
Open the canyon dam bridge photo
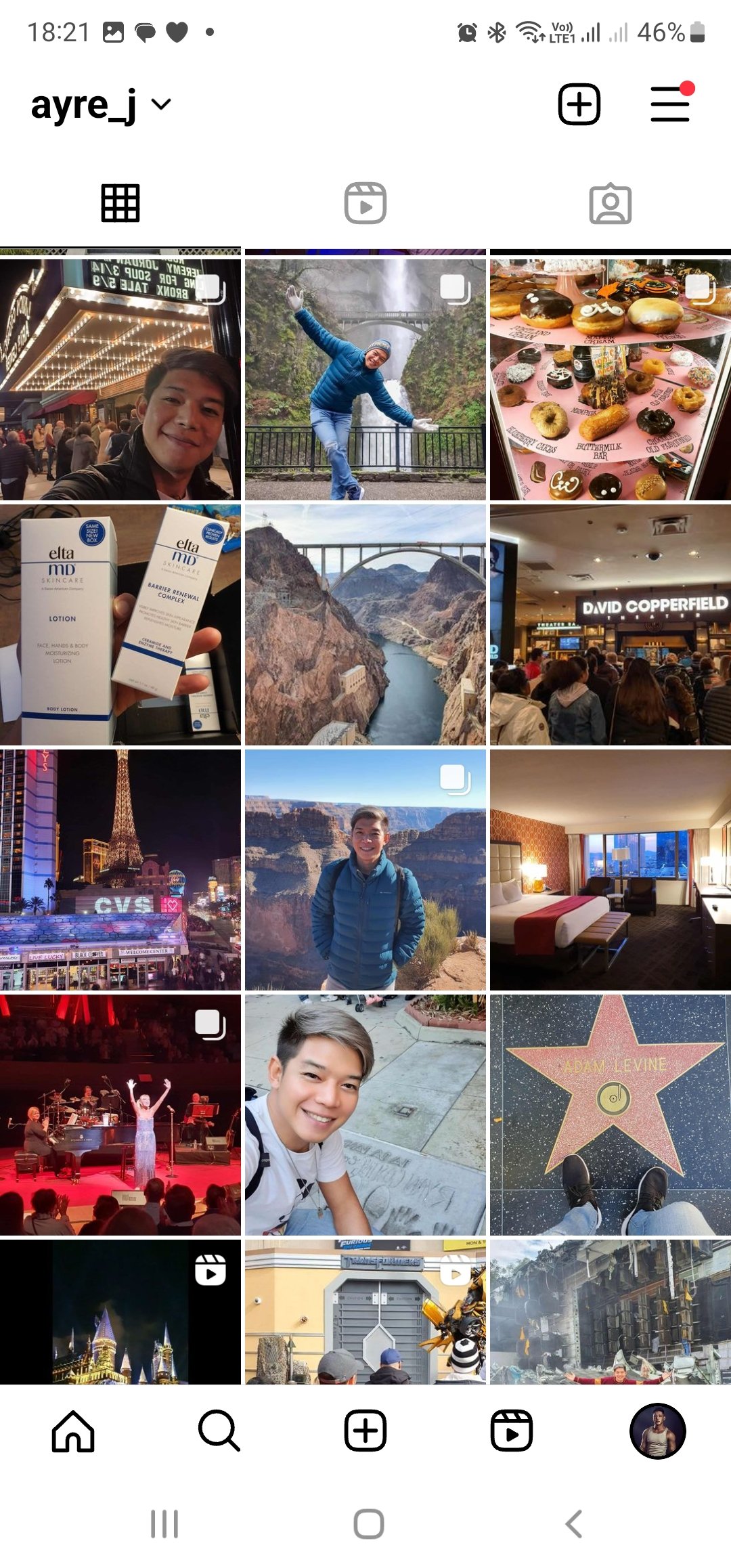coord(365,625)
